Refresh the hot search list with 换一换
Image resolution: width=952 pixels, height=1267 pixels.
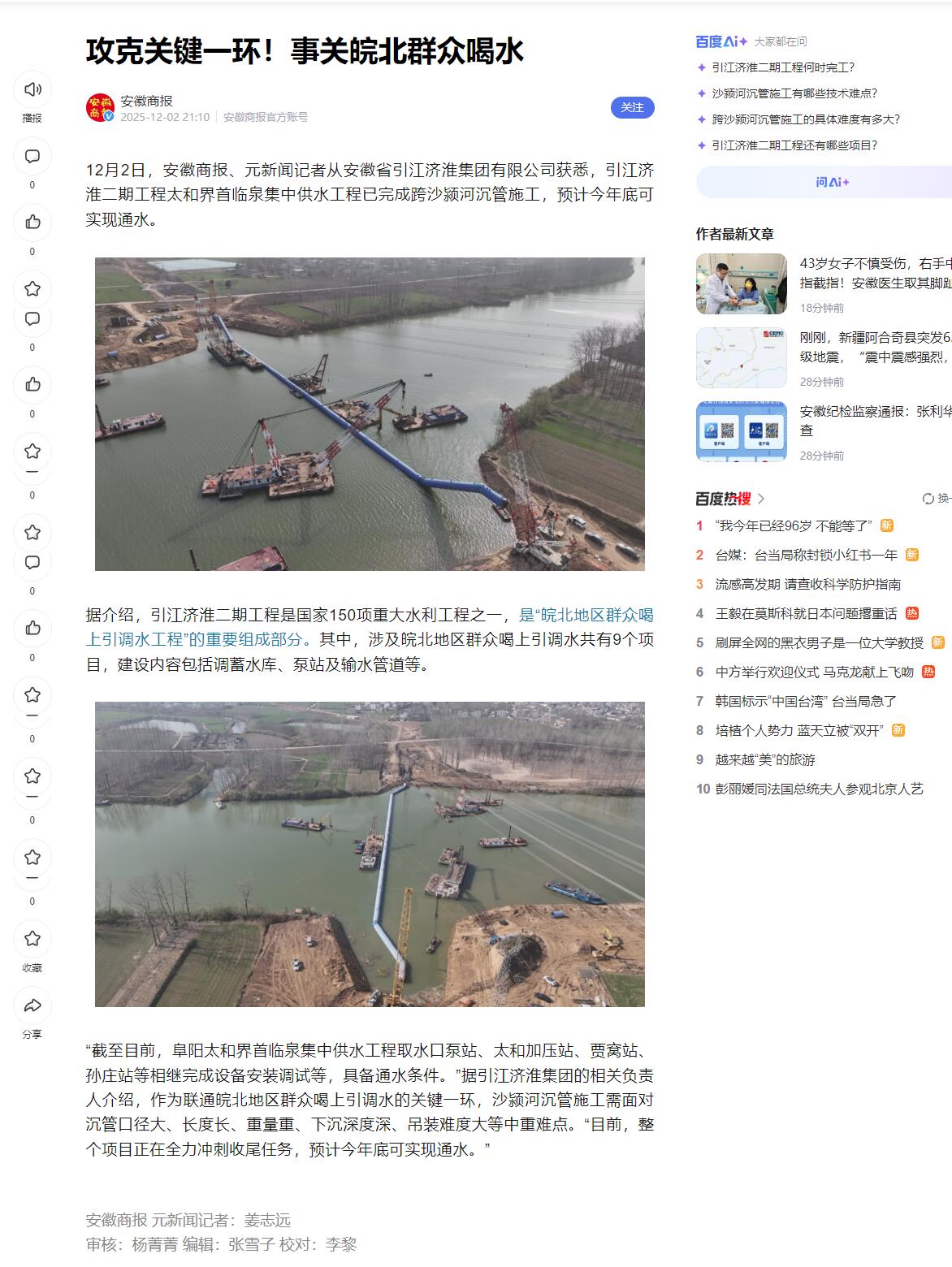click(937, 498)
